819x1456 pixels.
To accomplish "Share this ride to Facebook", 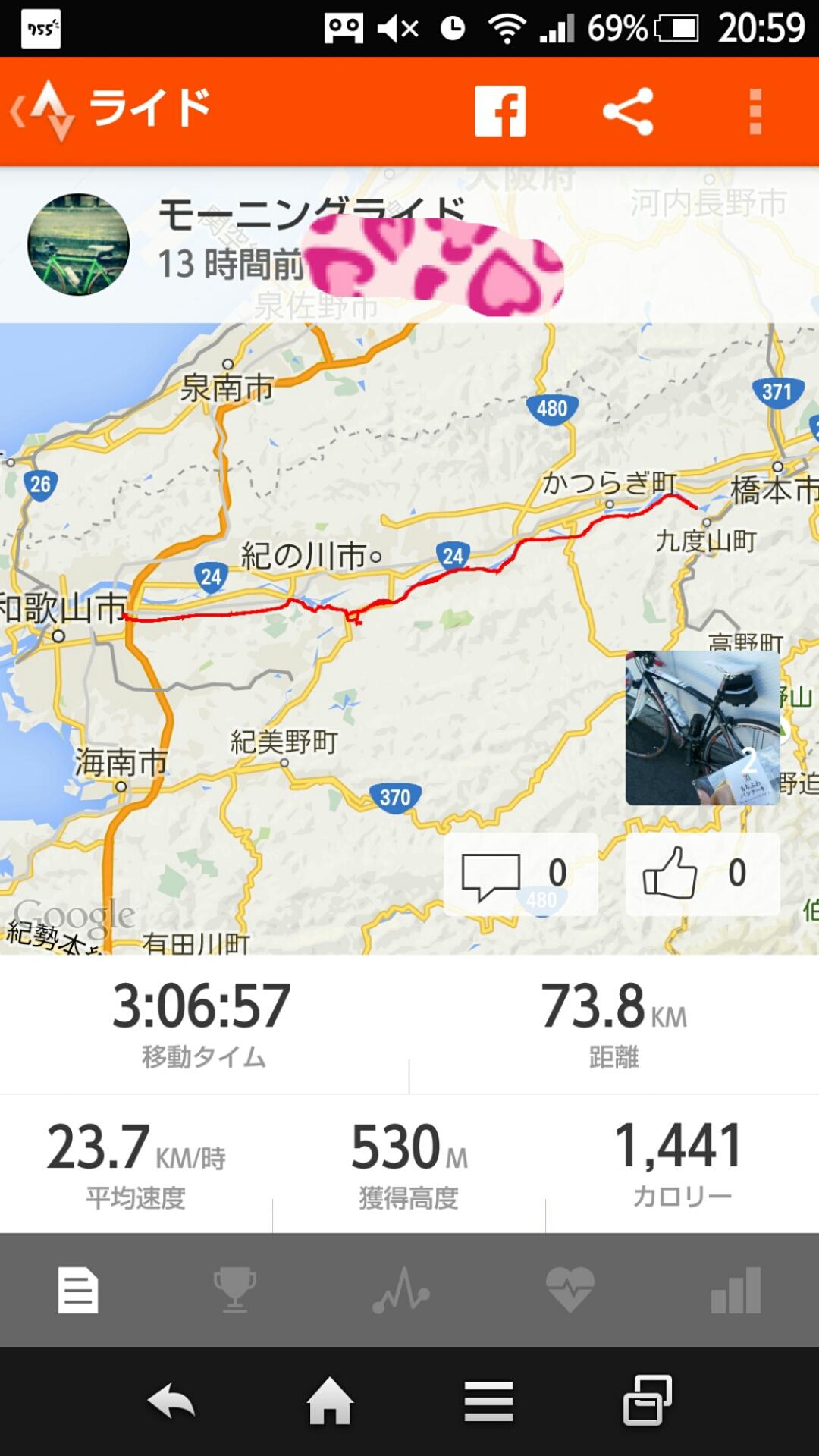I will 500,111.
